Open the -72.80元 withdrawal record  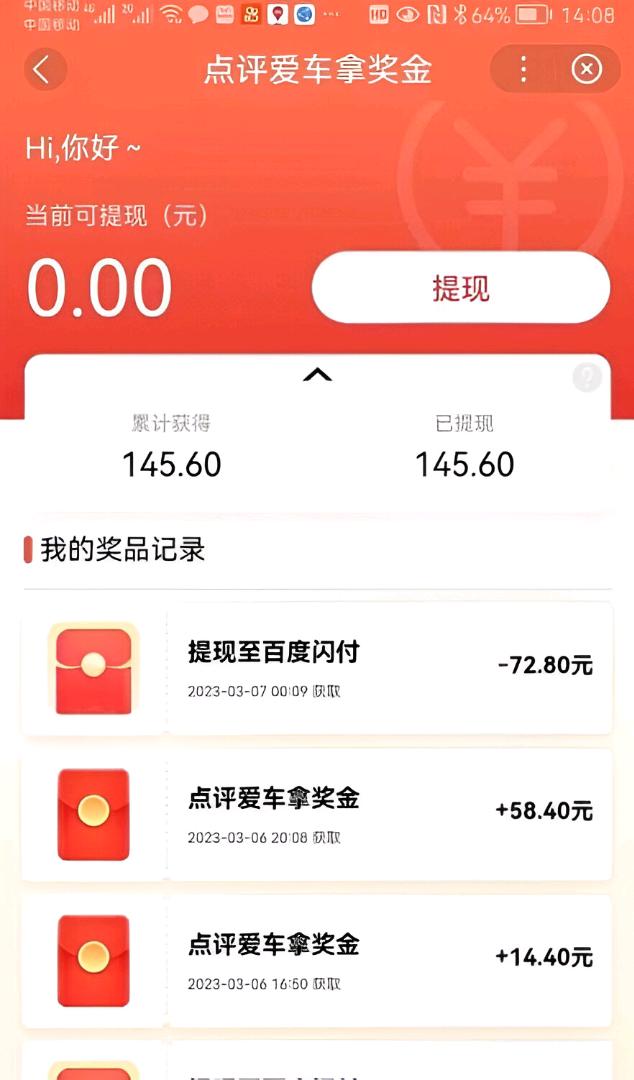390,667
